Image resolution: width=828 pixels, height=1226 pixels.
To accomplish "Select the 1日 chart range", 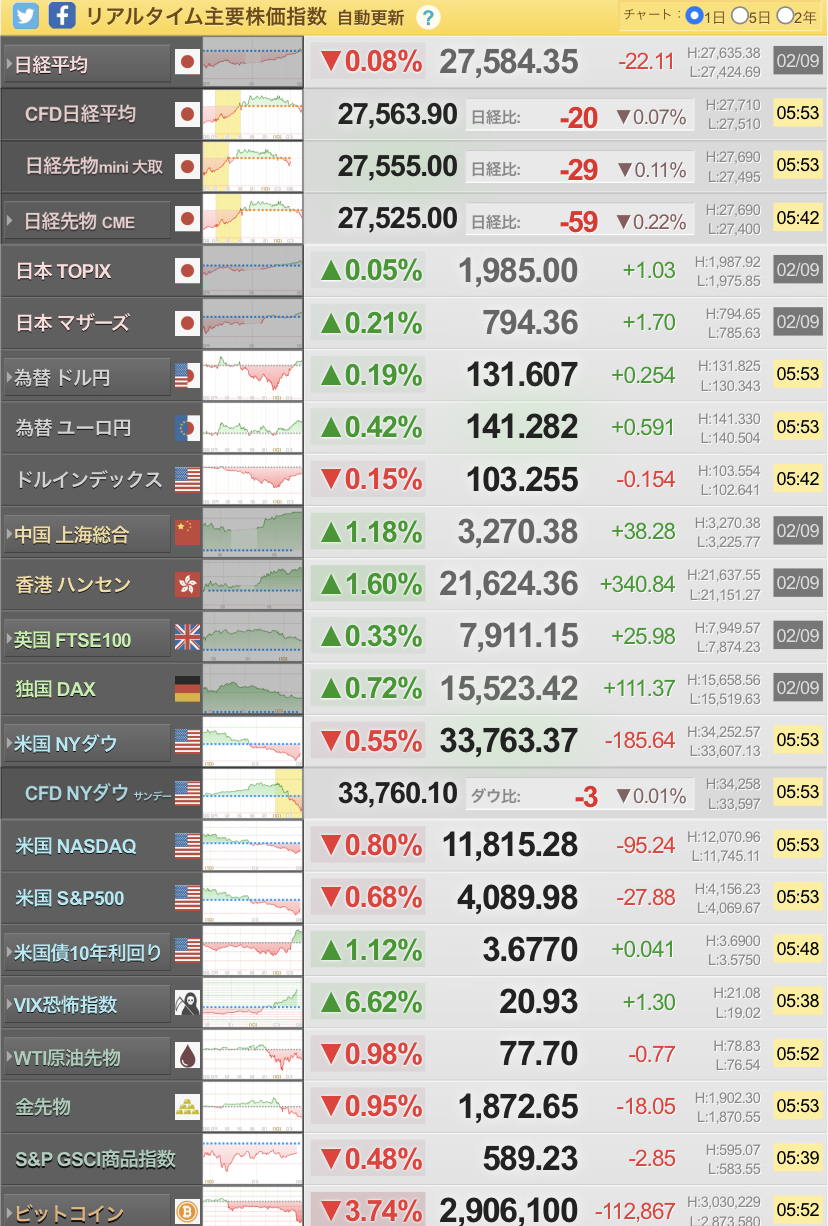I will tap(693, 16).
